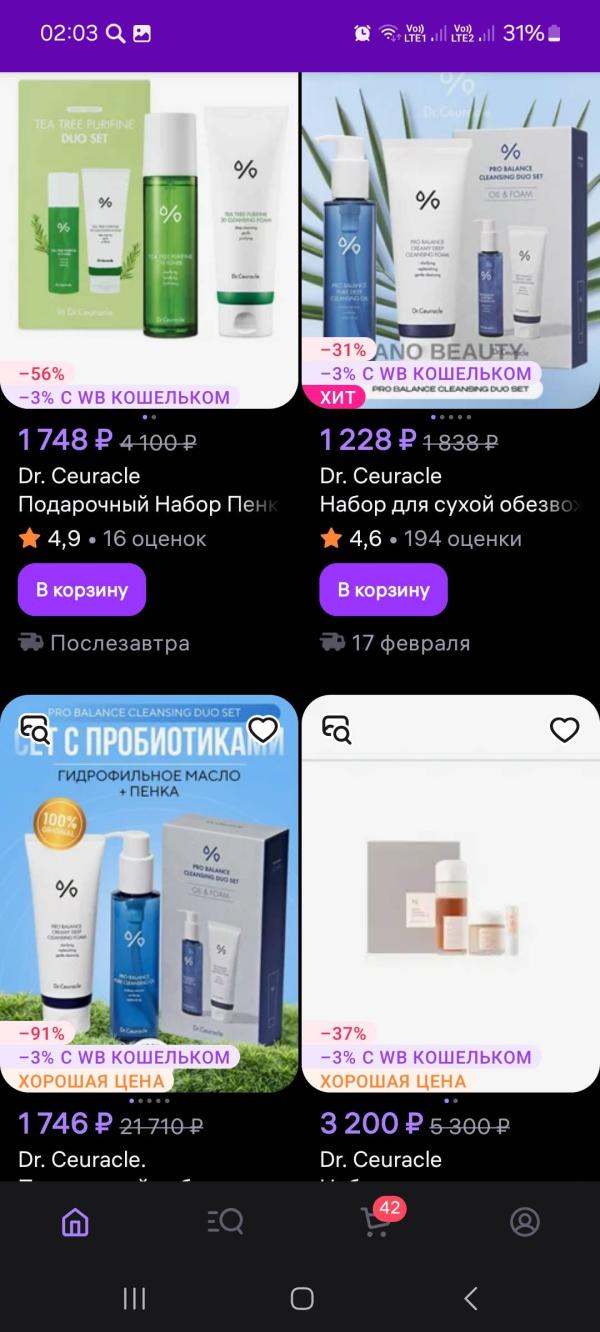Viewport: 600px width, 1332px height.
Task: Find similar items for the 1746 ₽ set
Action: click(34, 730)
